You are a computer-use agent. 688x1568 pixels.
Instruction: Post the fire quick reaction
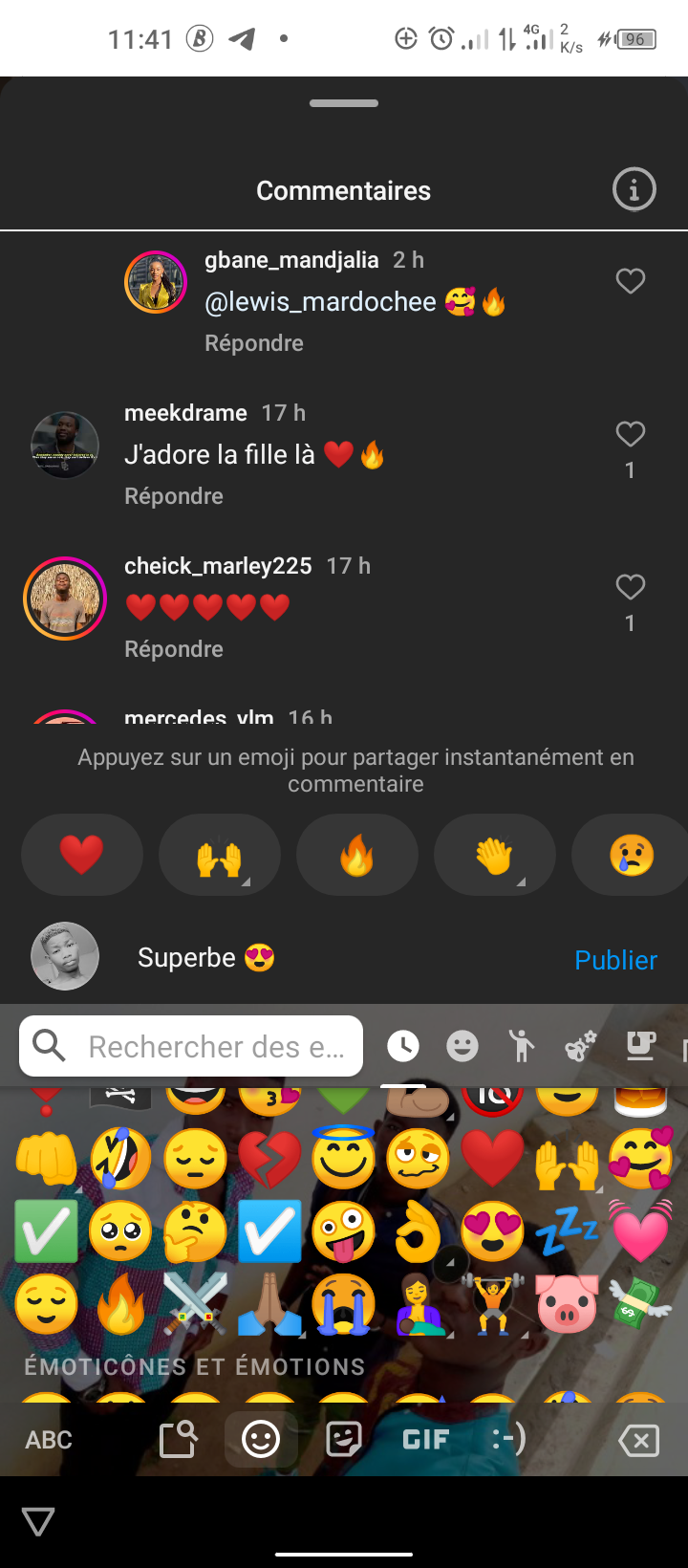tap(357, 855)
